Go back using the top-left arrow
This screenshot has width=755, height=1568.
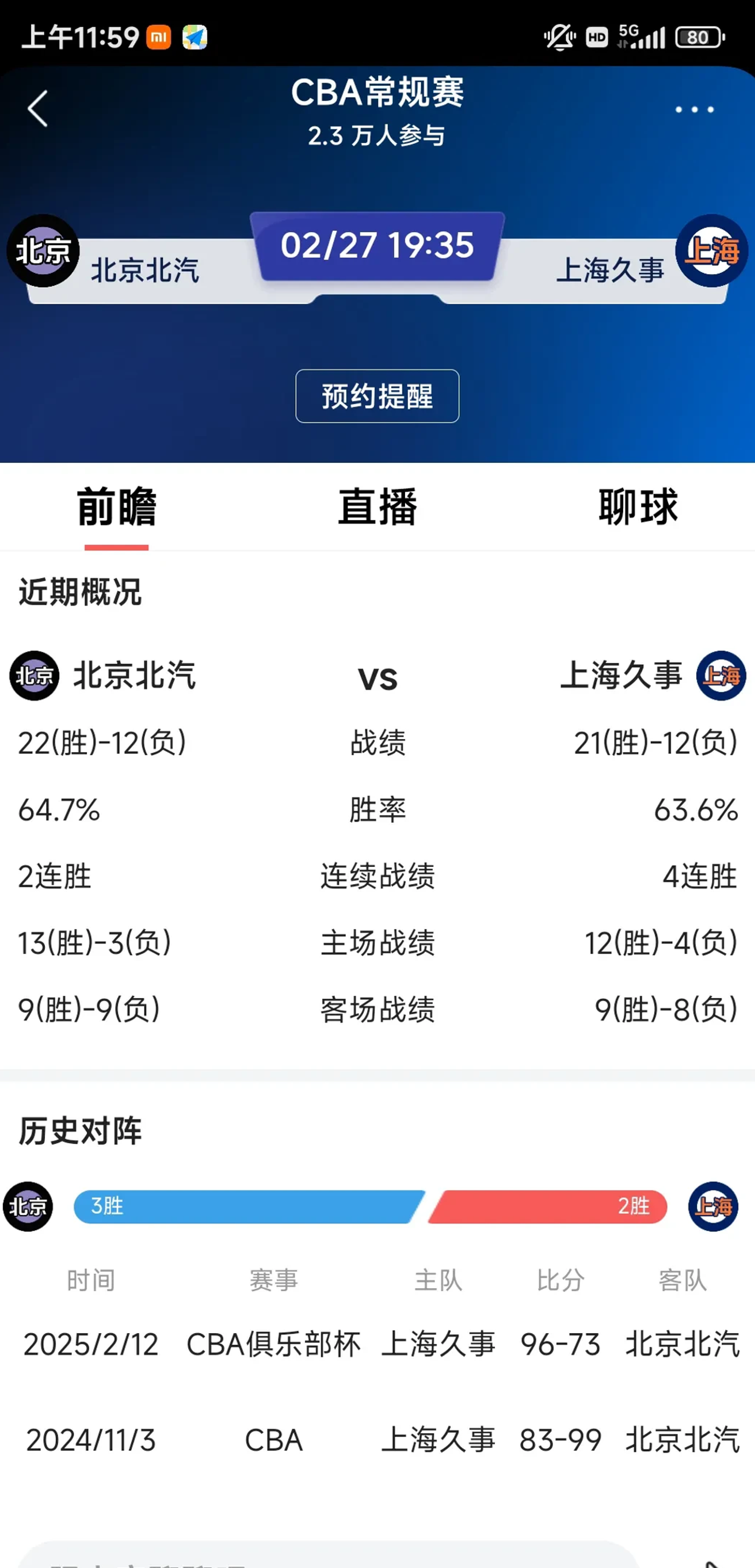(x=38, y=109)
